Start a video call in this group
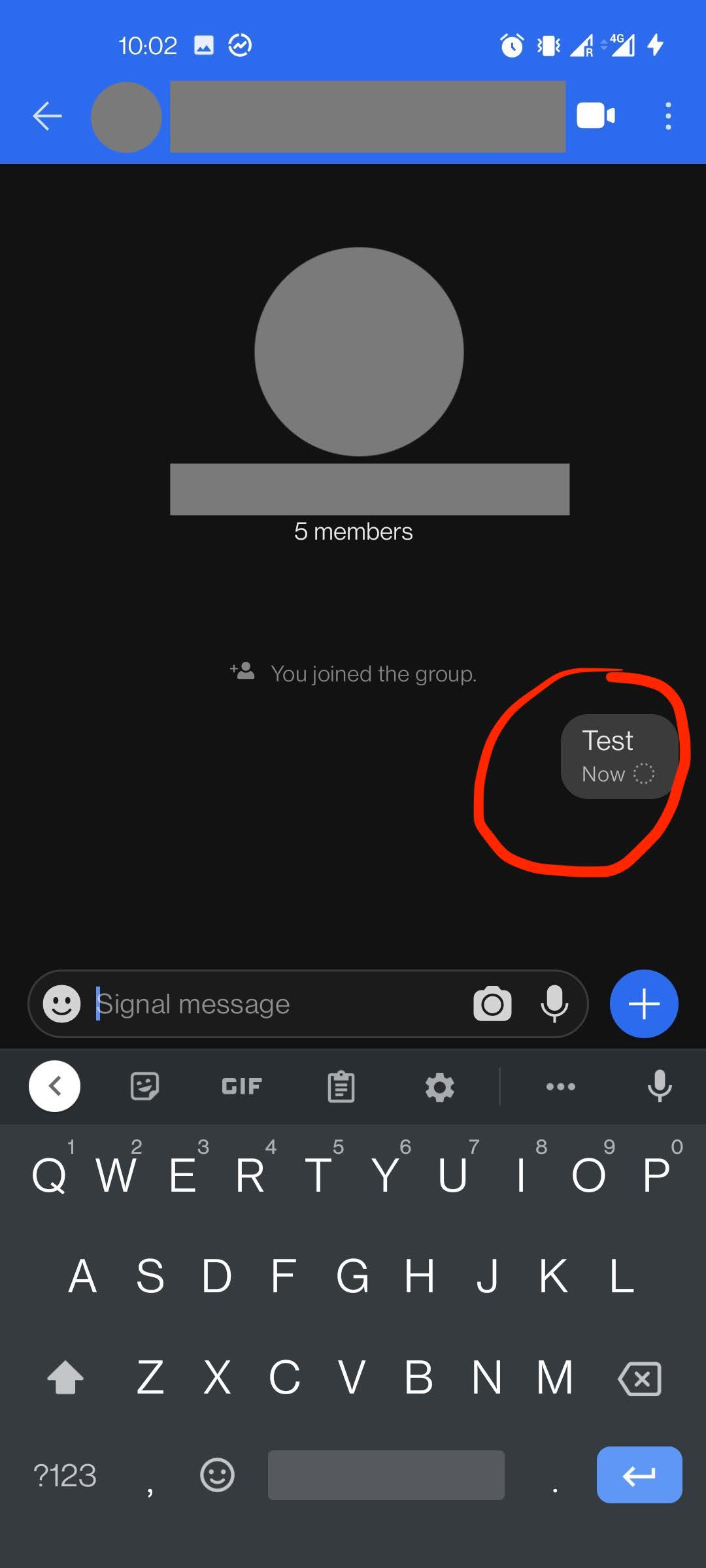Image resolution: width=706 pixels, height=1568 pixels. [x=596, y=116]
